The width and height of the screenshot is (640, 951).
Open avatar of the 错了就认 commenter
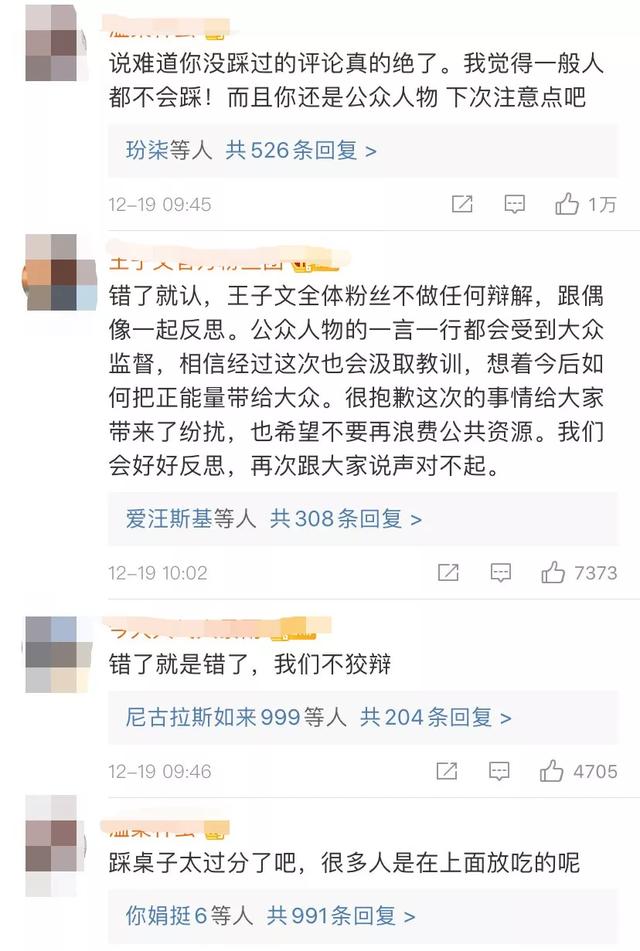tap(52, 272)
